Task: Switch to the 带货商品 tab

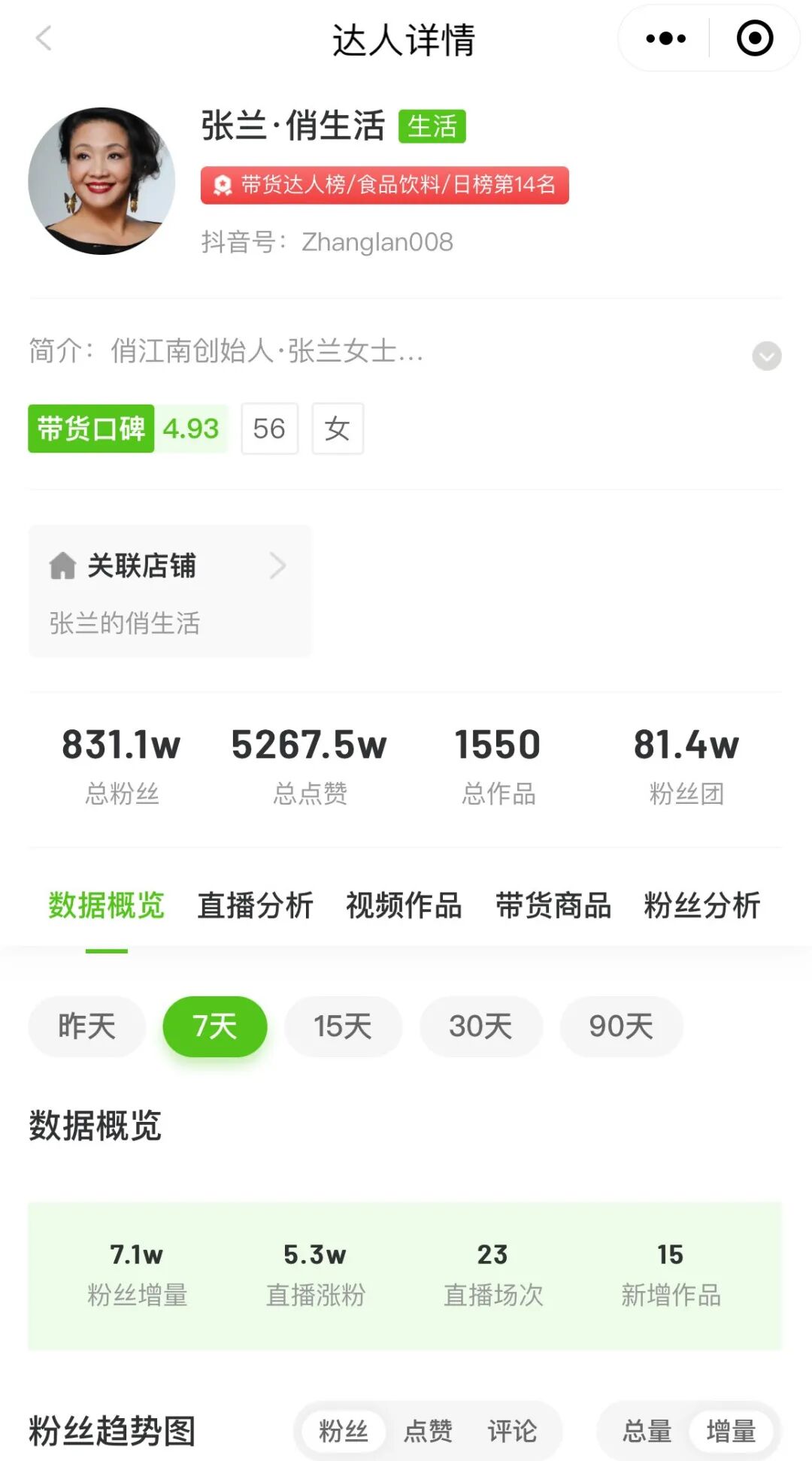Action: (x=553, y=905)
